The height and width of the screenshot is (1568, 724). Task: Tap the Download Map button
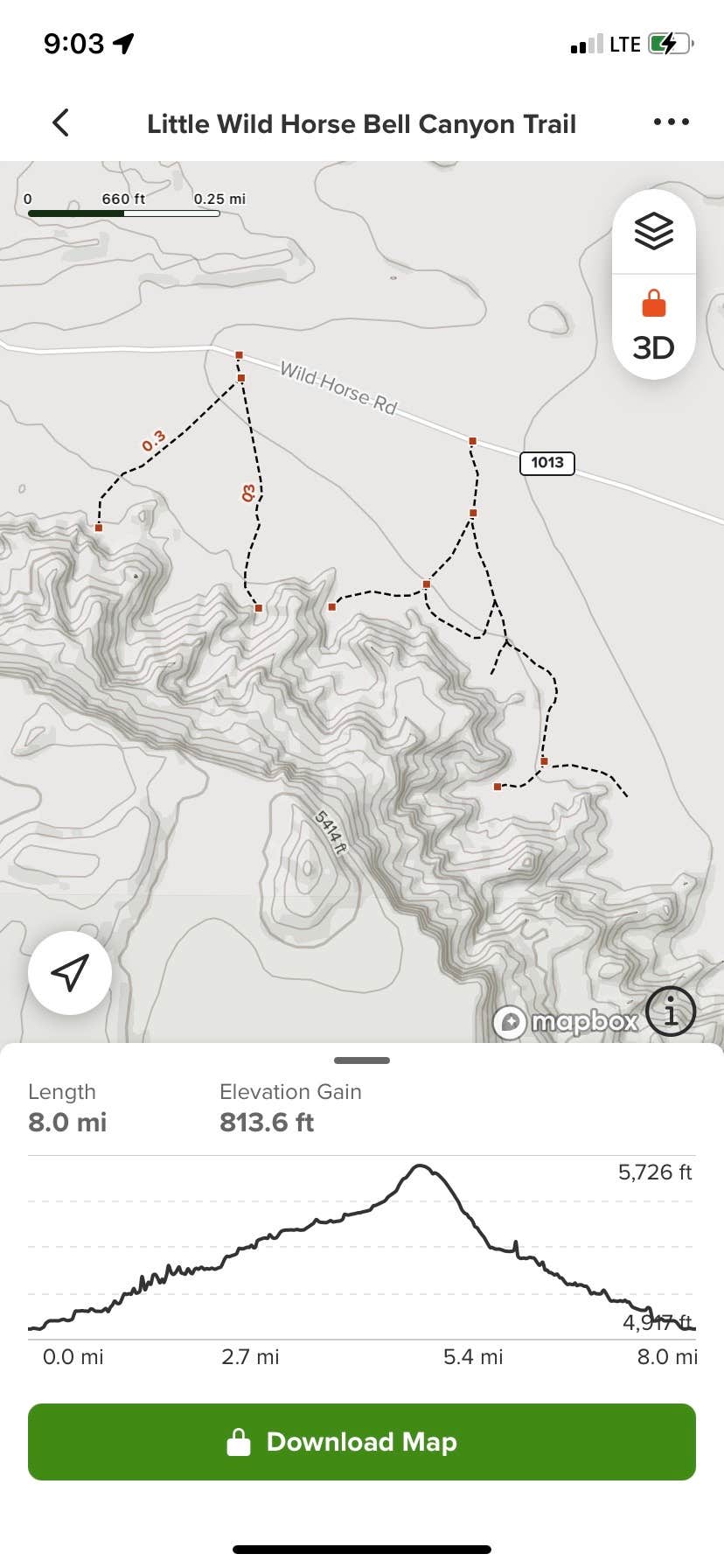click(x=362, y=1442)
